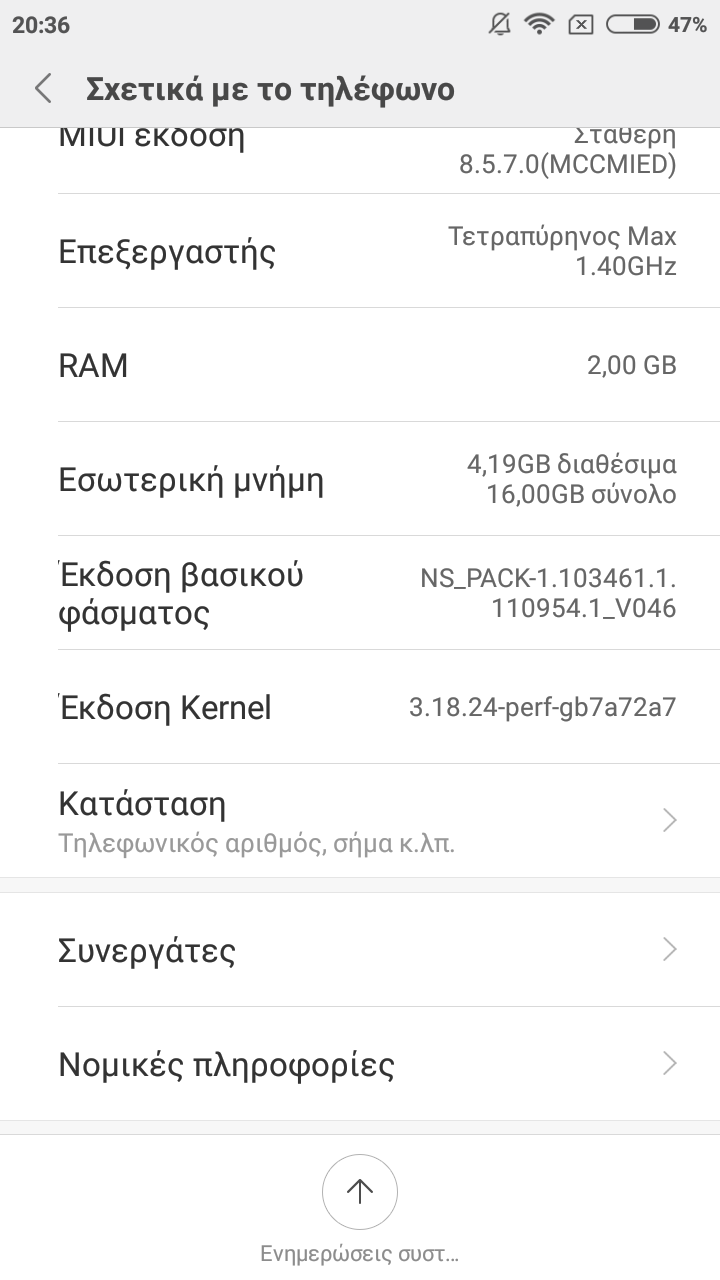
Task: Open the Κατάσταση row
Action: pyautogui.click(x=360, y=820)
